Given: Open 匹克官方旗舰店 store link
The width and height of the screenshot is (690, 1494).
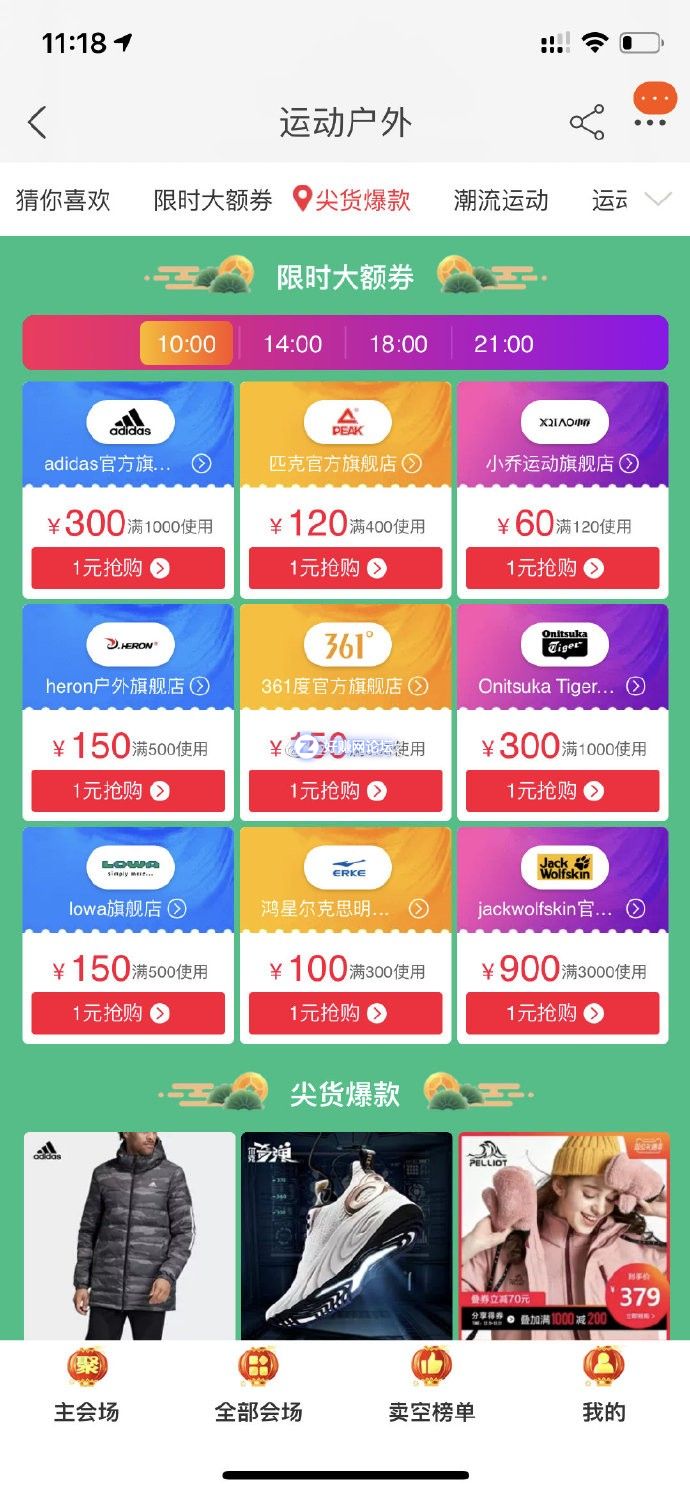Looking at the screenshot, I should coord(345,464).
